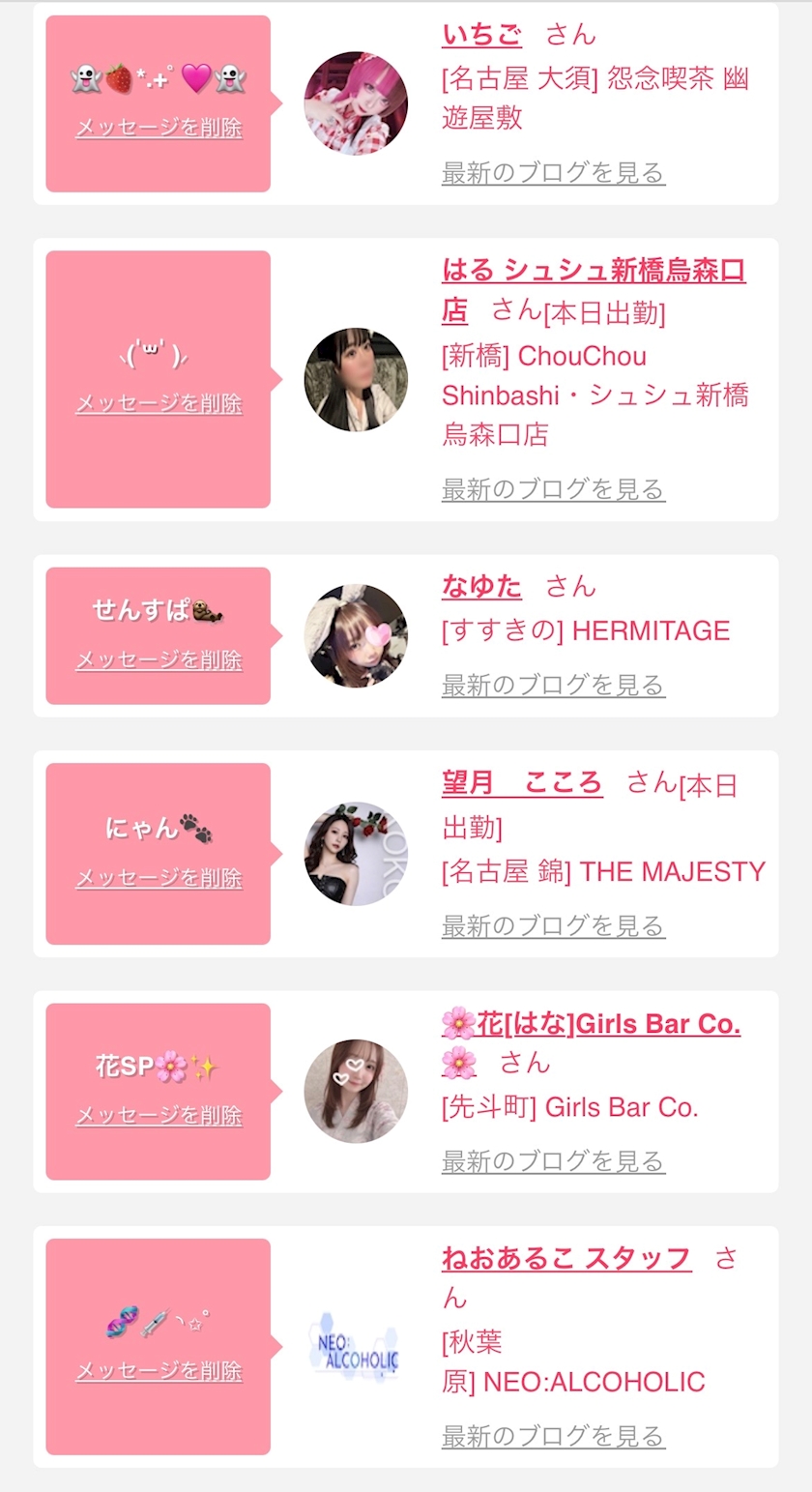Delete the せんすぱ message
Viewport: 812px width, 1492px height.
coord(159,660)
